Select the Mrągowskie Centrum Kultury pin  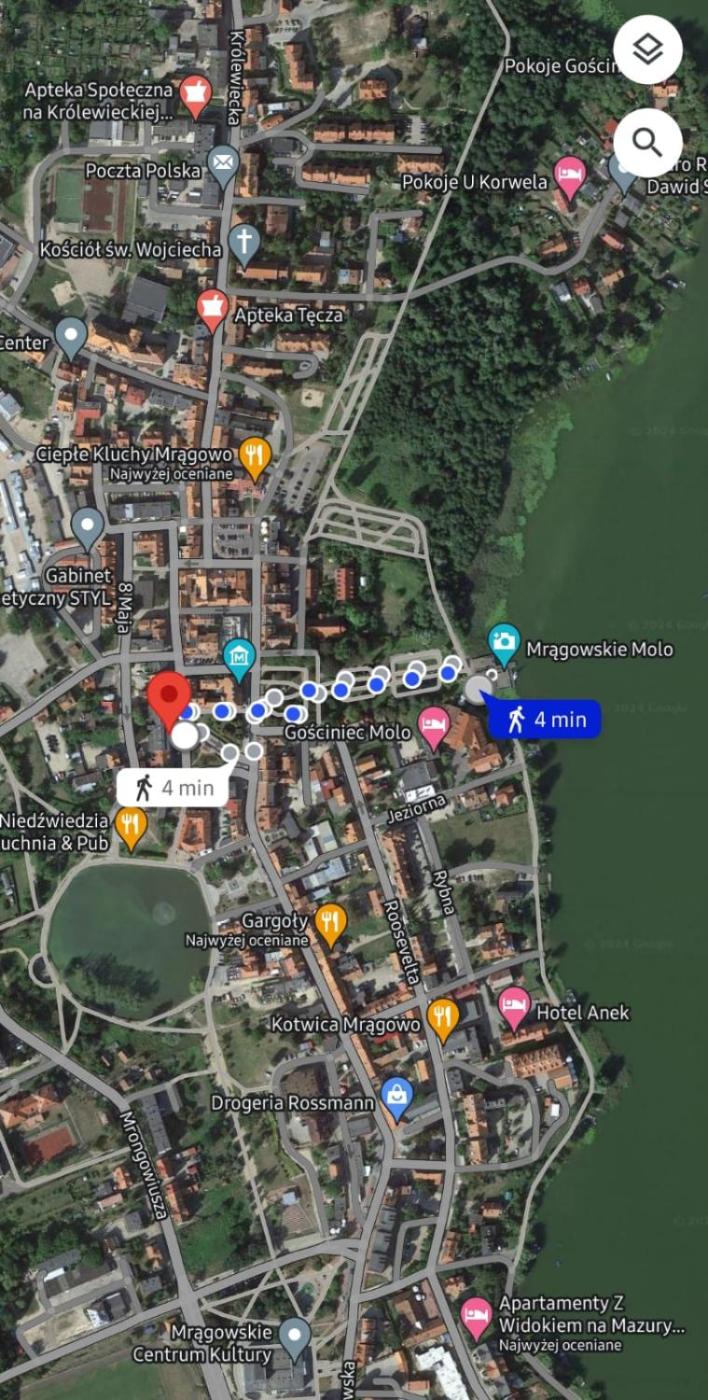coord(294,1337)
